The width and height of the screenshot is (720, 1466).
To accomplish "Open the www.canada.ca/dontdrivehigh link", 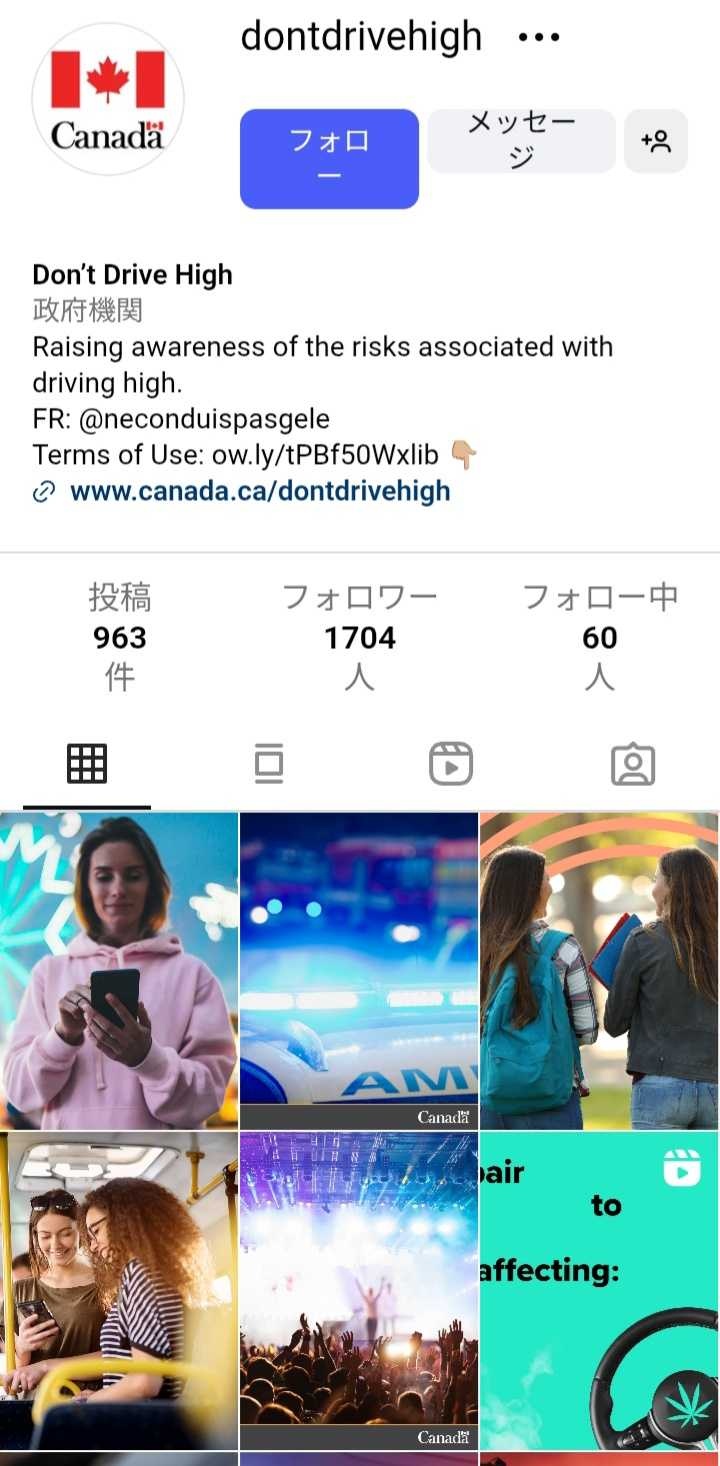I will 259,491.
